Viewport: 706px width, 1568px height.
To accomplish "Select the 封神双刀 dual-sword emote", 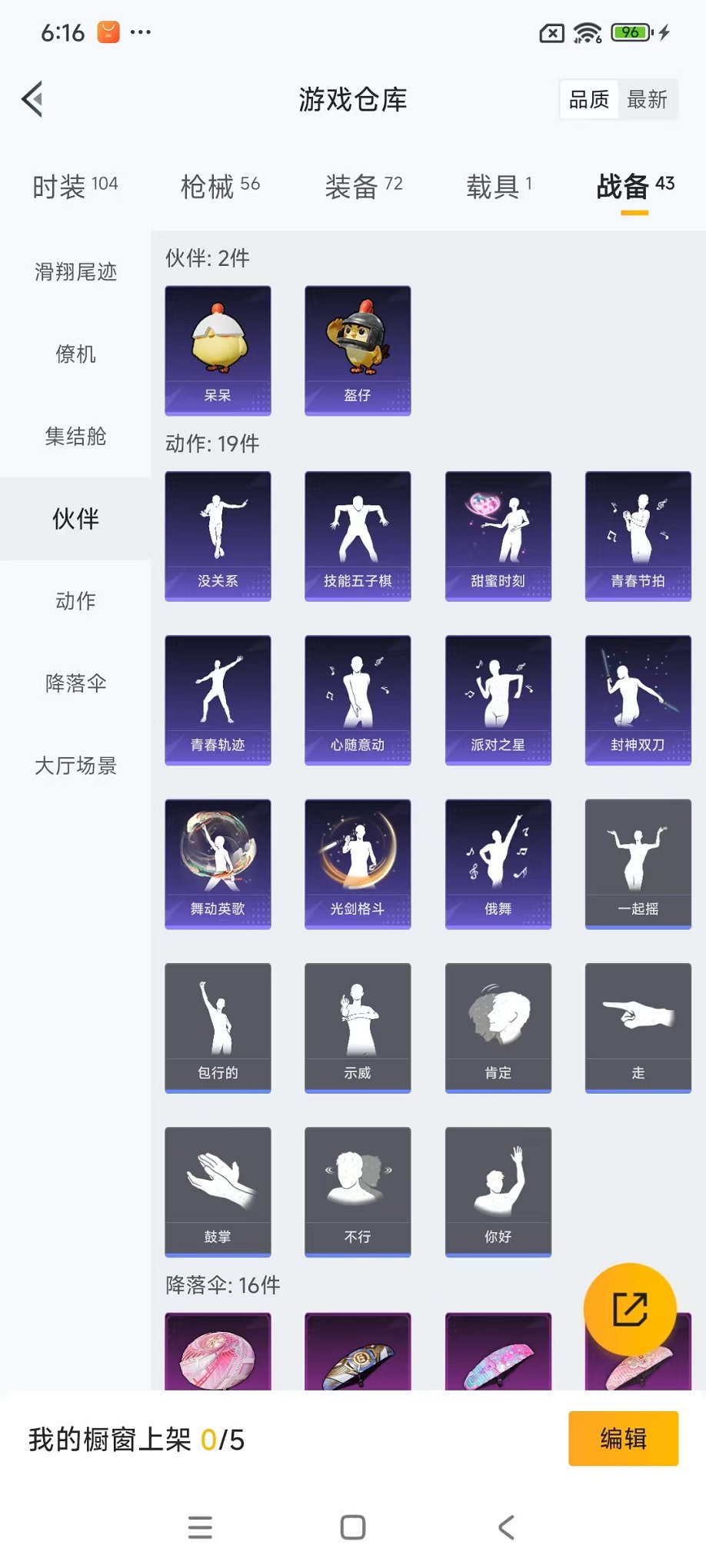I will tap(638, 699).
